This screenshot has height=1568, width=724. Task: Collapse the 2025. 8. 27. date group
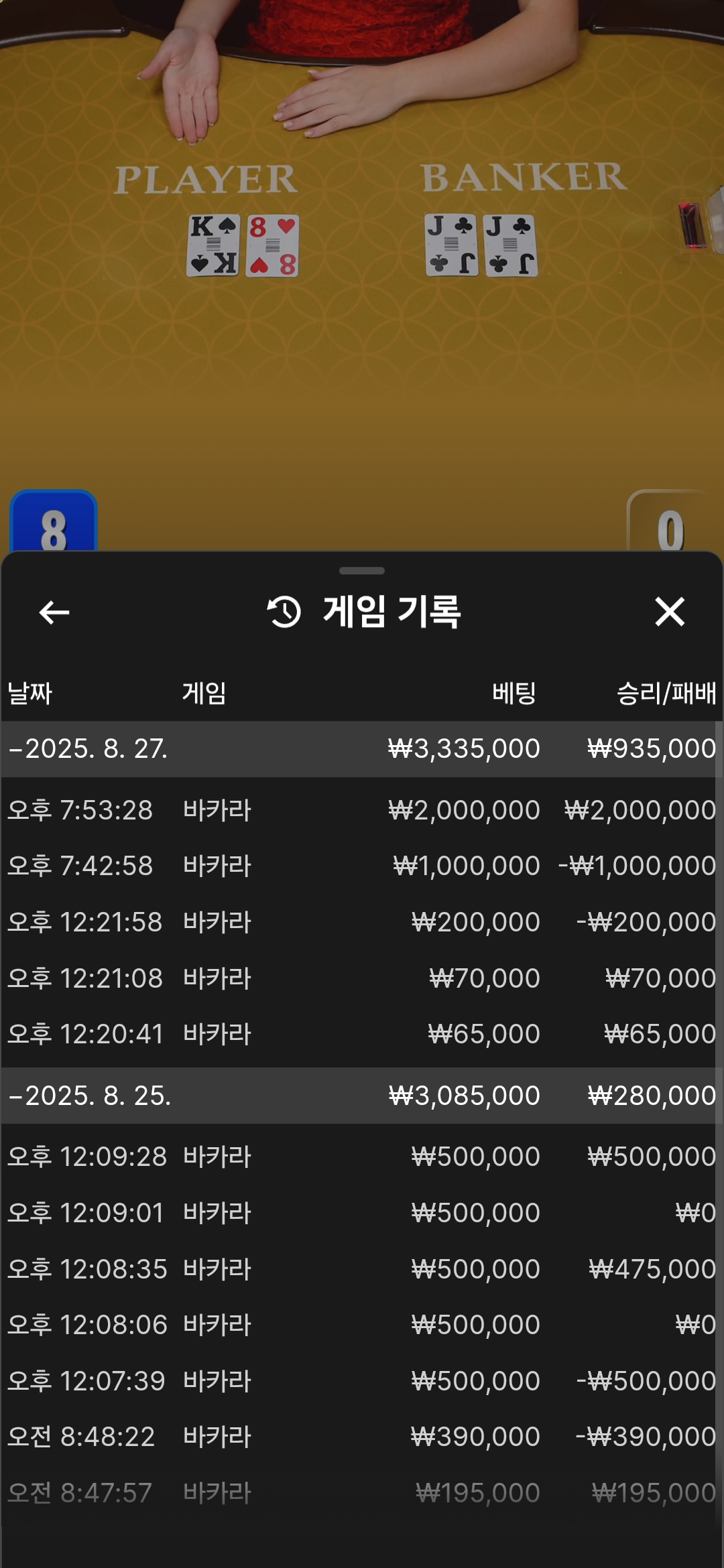[x=362, y=748]
